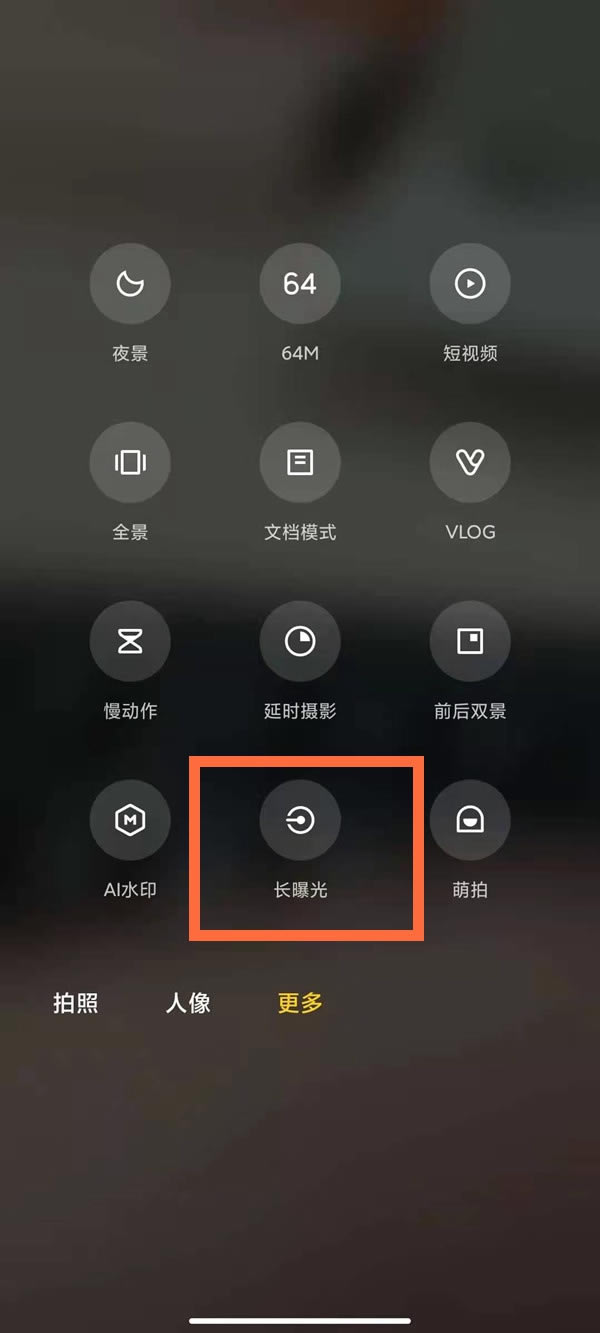Open 文档模式 document mode
The width and height of the screenshot is (600, 1333).
click(x=300, y=463)
